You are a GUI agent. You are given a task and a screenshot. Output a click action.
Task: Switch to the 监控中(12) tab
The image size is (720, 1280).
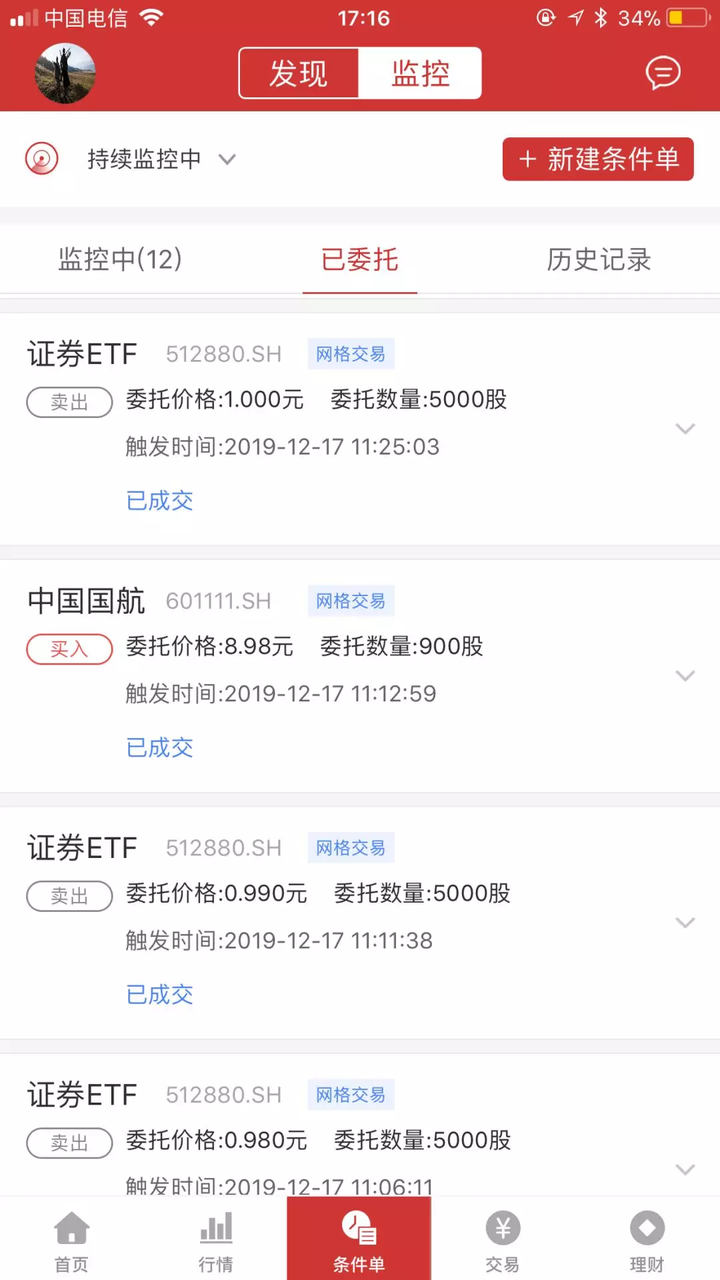tap(120, 260)
